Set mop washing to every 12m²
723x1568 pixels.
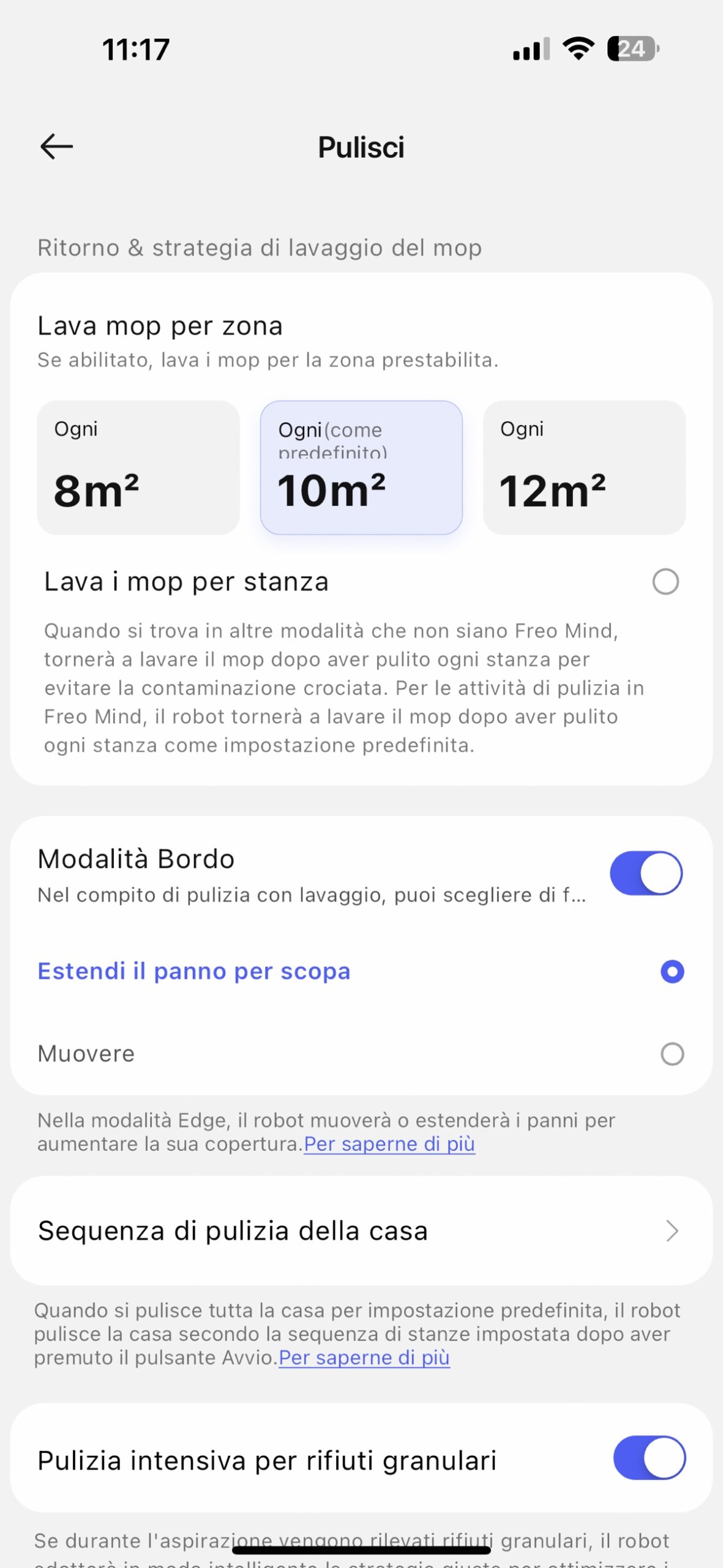point(584,468)
